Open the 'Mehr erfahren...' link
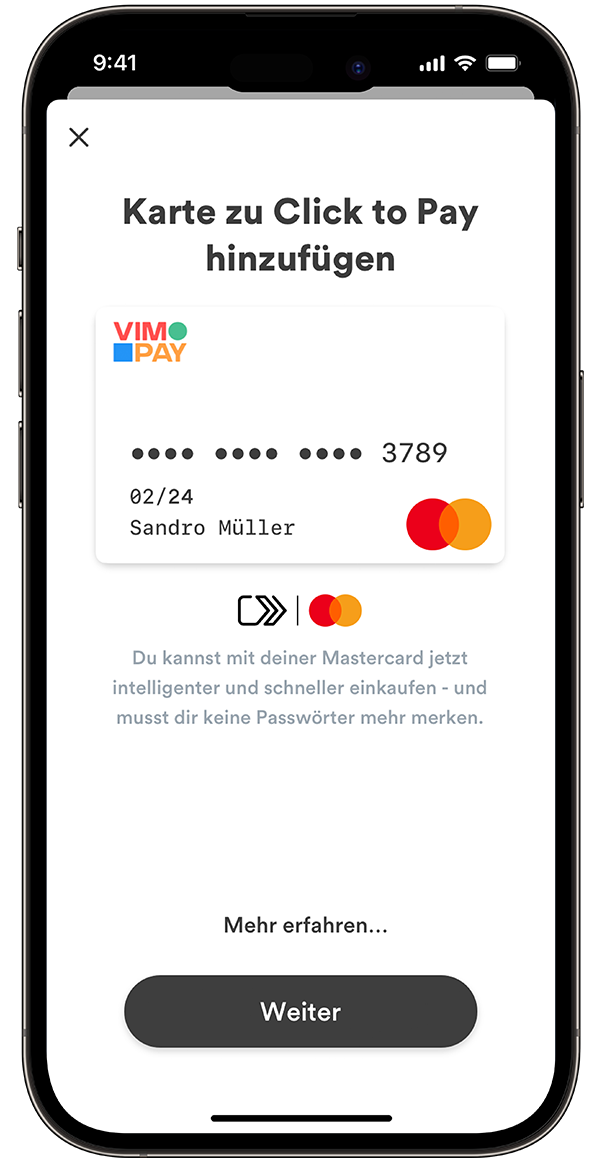The width and height of the screenshot is (600, 1171). point(305,925)
